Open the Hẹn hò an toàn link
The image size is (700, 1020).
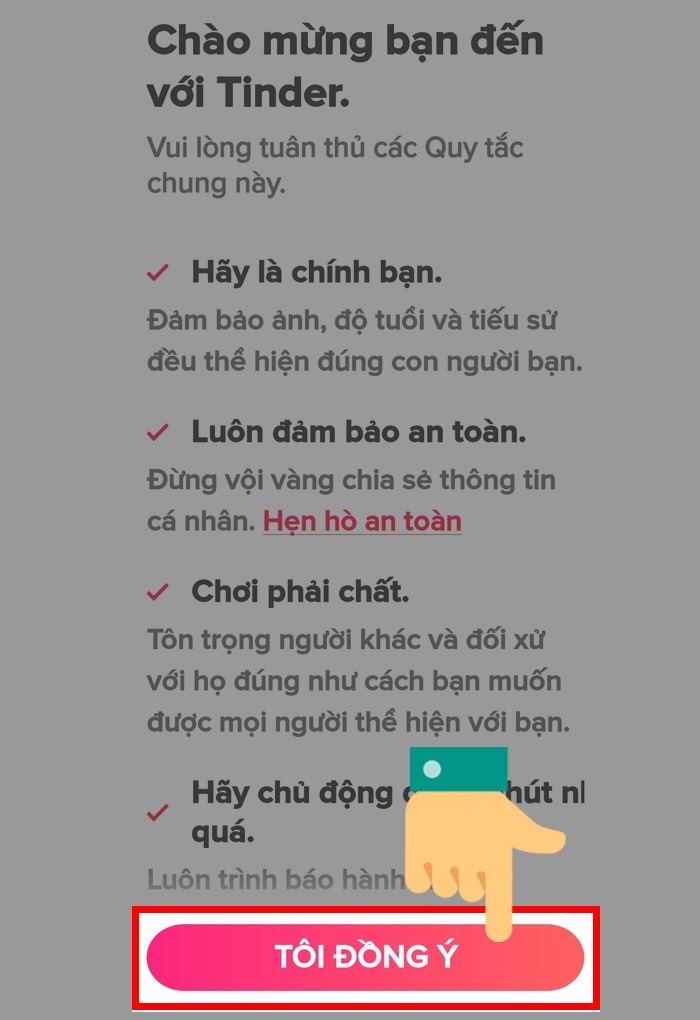(362, 521)
